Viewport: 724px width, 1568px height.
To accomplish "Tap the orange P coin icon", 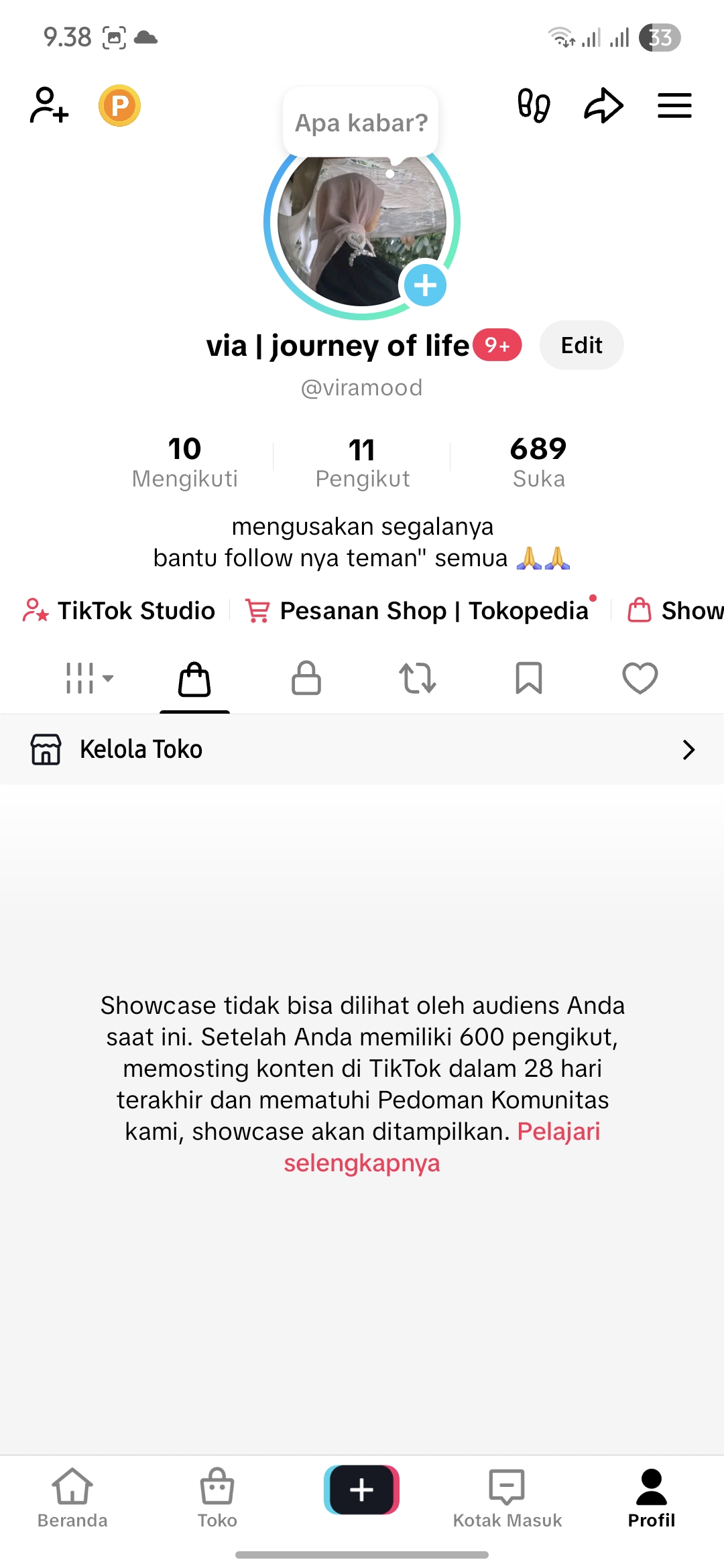I will click(x=119, y=106).
